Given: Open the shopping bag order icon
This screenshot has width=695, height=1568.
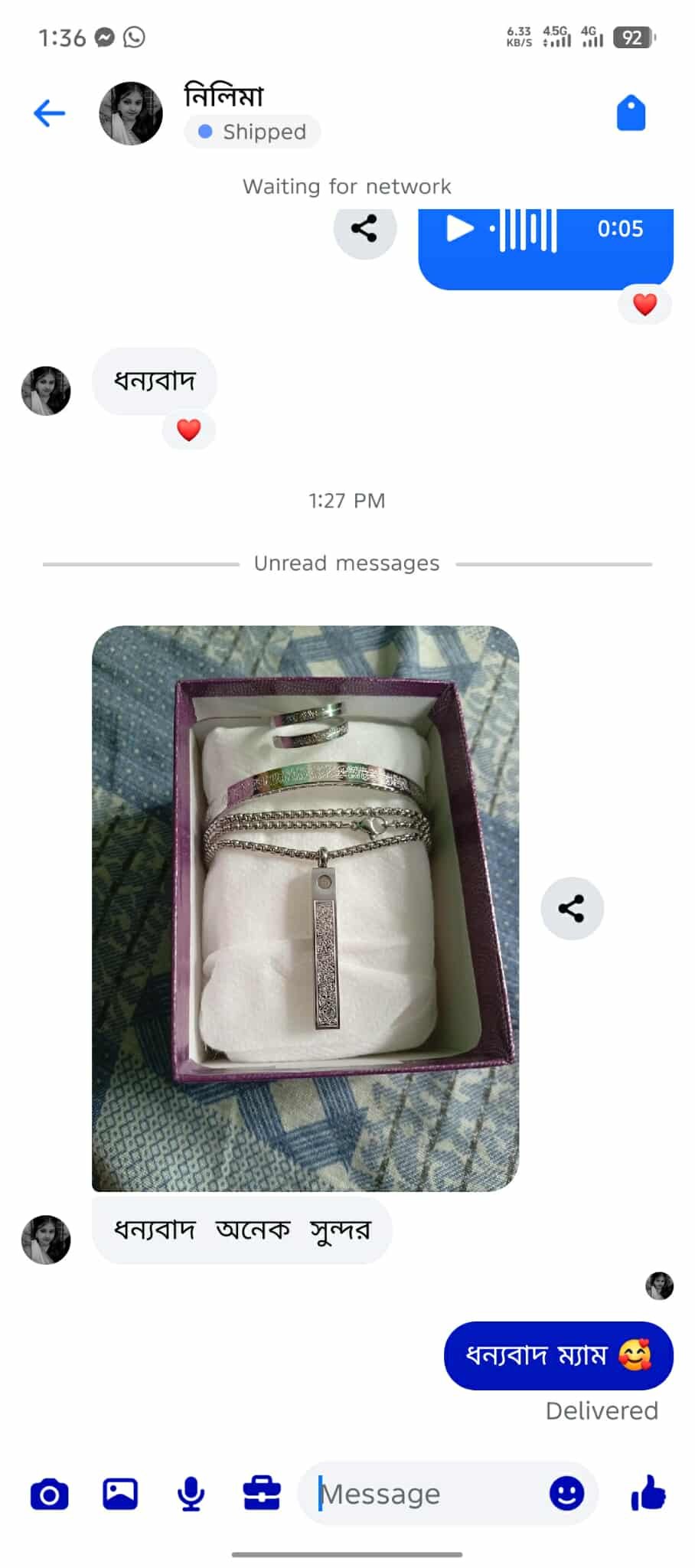Looking at the screenshot, I should [631, 114].
